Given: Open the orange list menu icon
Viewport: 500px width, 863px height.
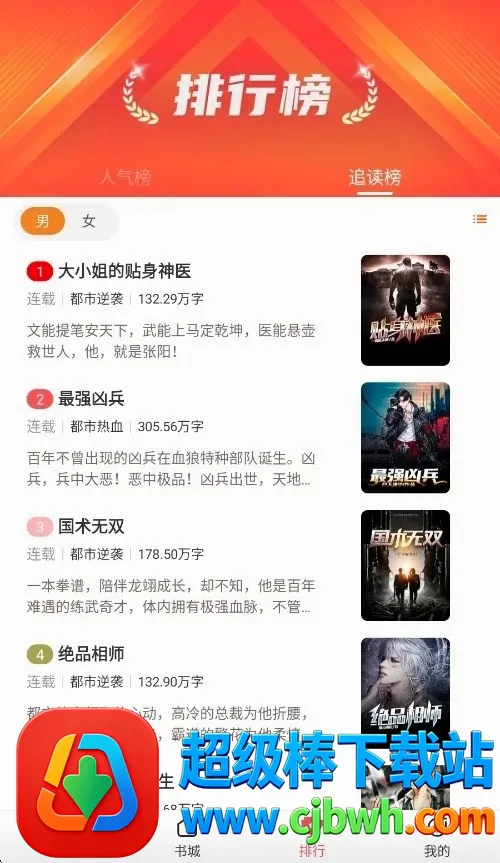Looking at the screenshot, I should (x=480, y=219).
